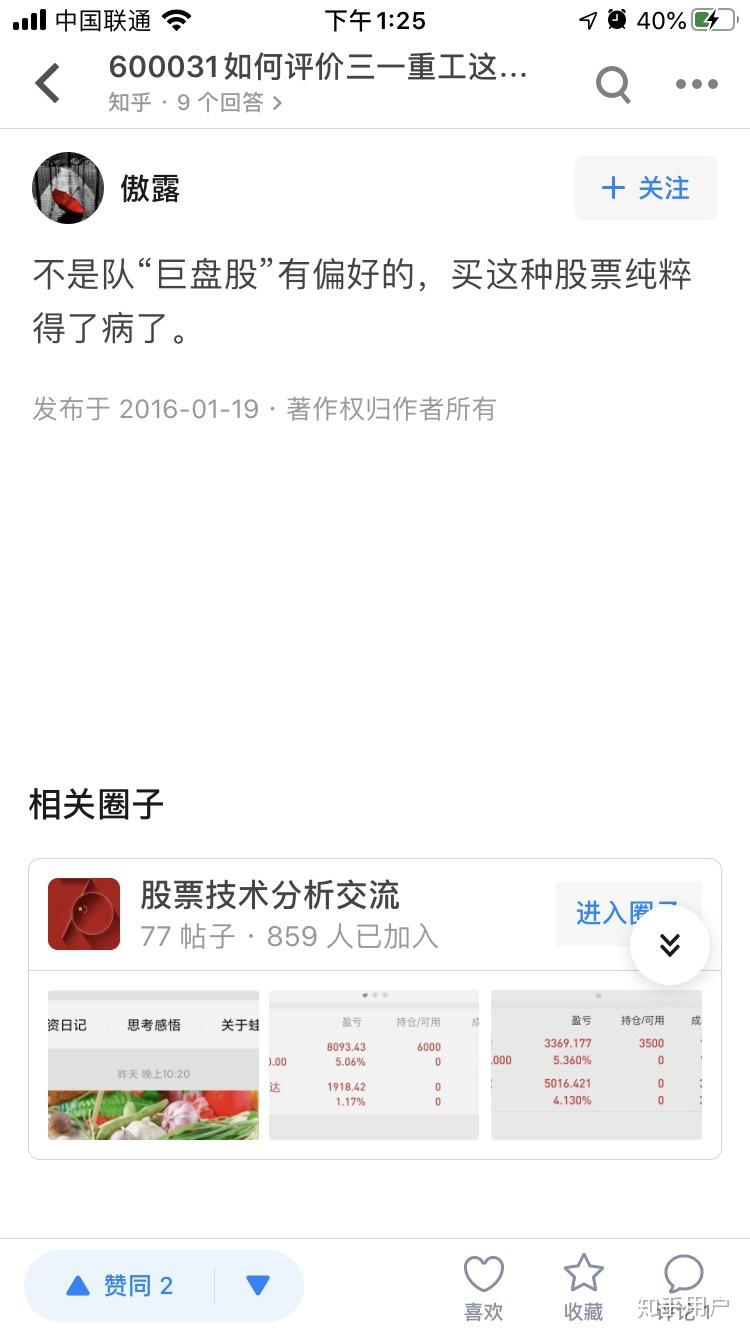
Task: Mark the answer with the 喜欢 heart
Action: (484, 1286)
